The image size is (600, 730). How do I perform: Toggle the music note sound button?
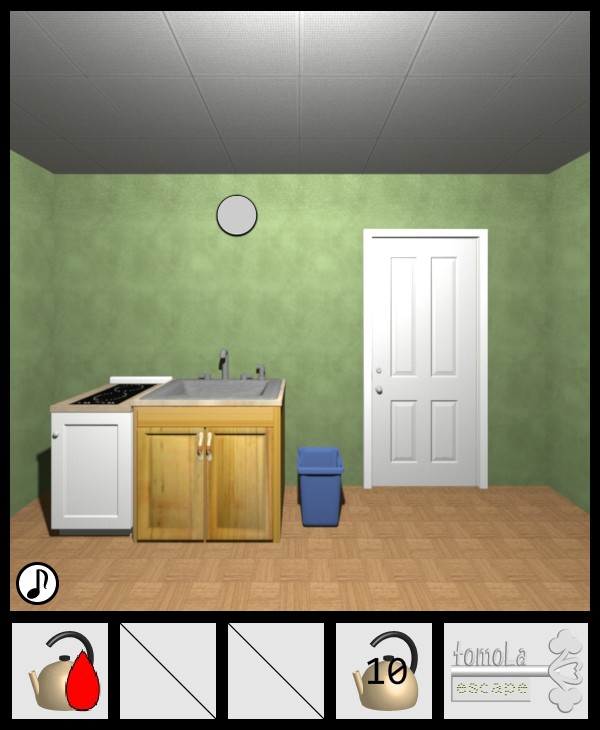pos(37,583)
